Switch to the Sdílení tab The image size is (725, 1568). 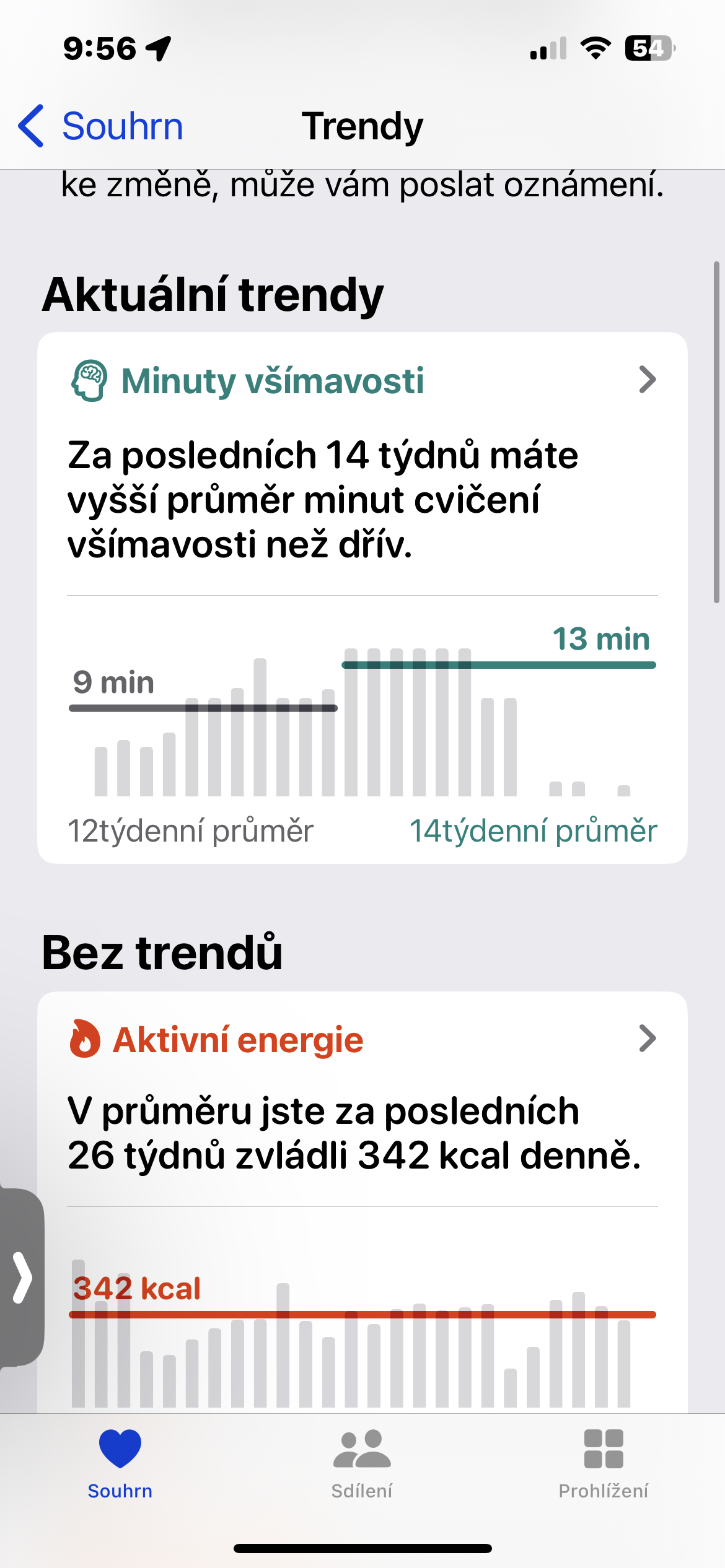[x=362, y=1463]
